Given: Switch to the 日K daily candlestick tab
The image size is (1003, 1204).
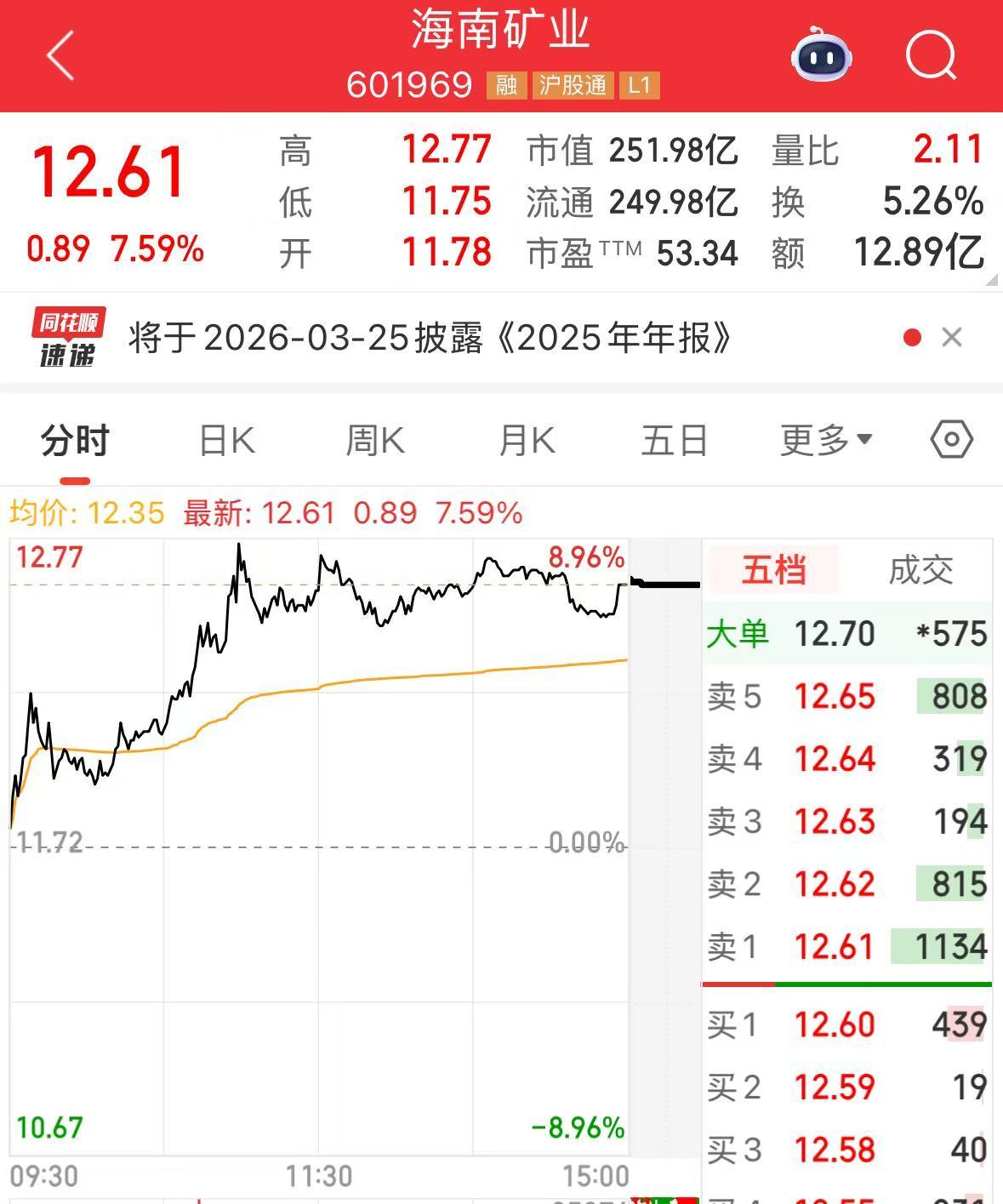Looking at the screenshot, I should point(225,439).
